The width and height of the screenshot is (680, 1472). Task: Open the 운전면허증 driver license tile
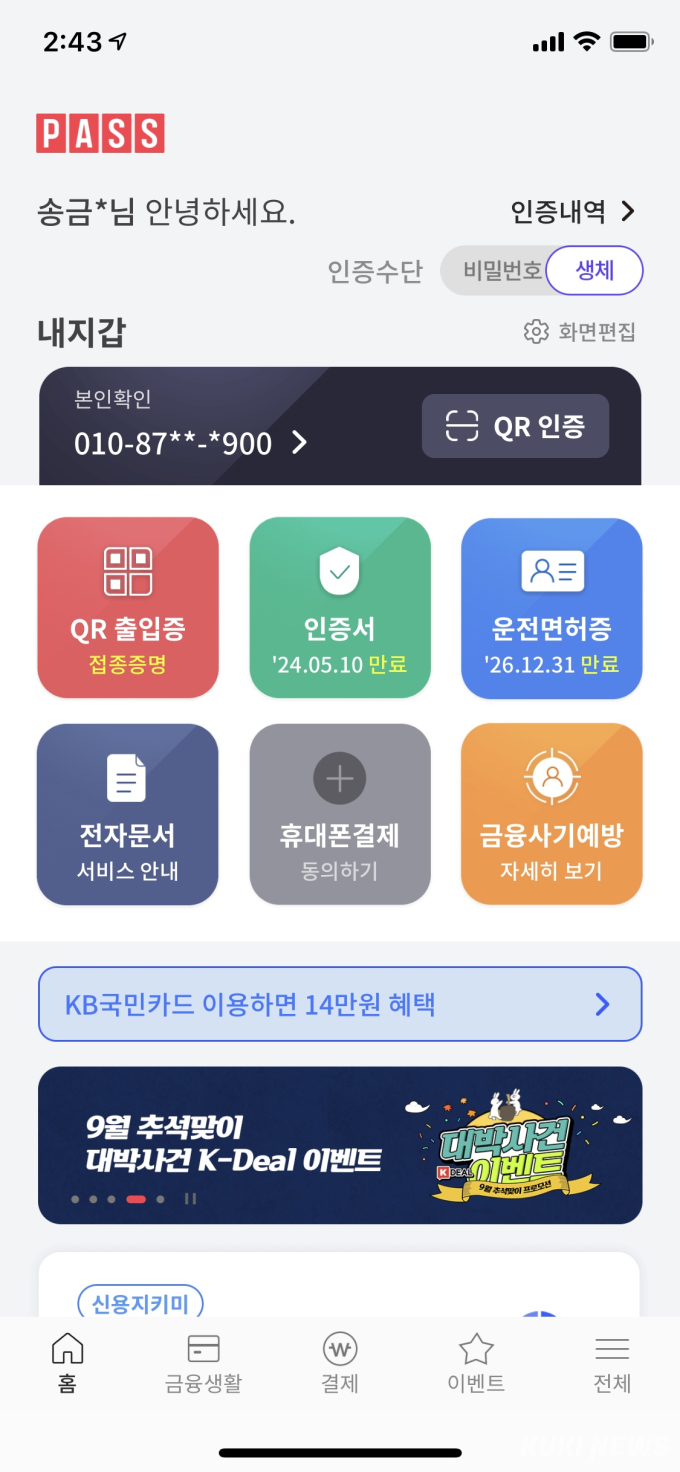point(551,607)
